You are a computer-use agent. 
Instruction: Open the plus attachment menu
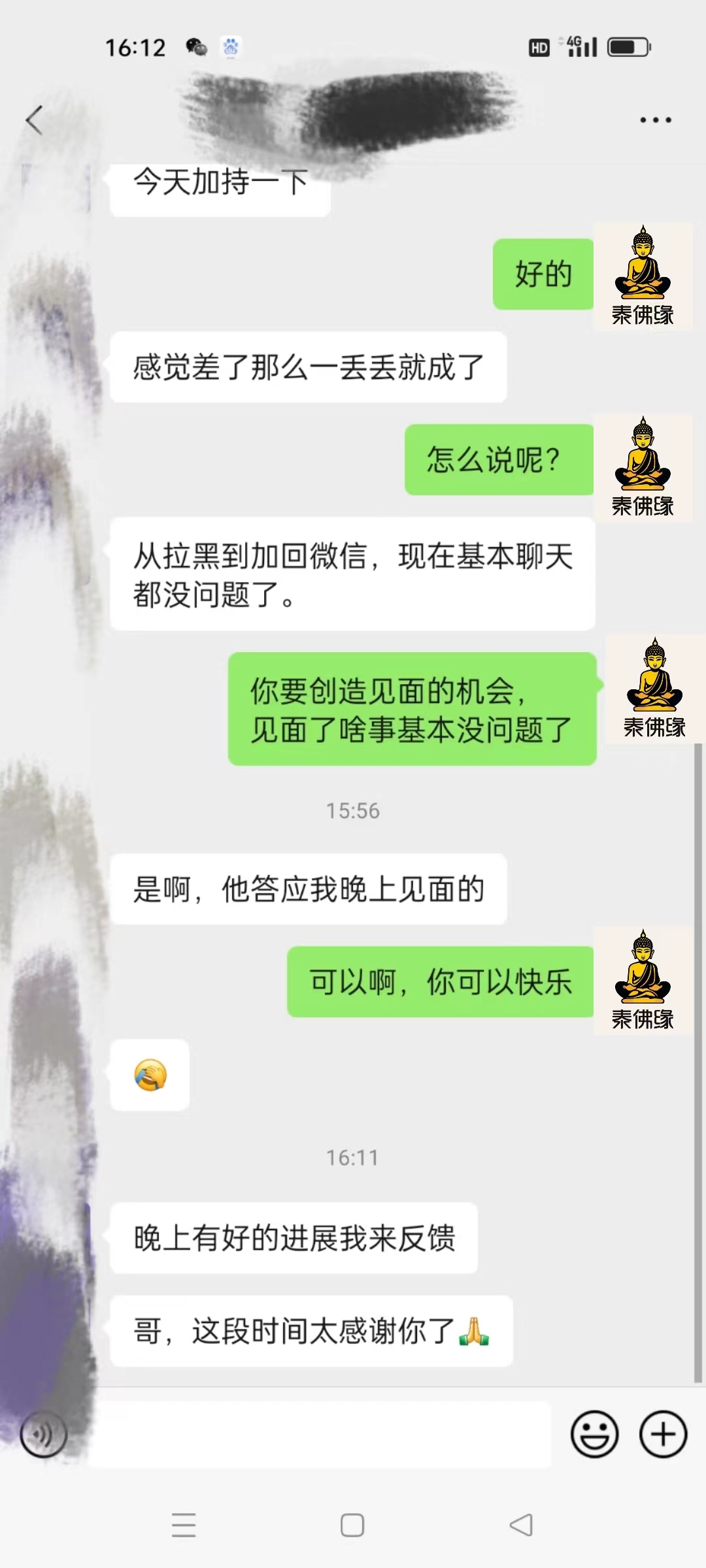[663, 1434]
